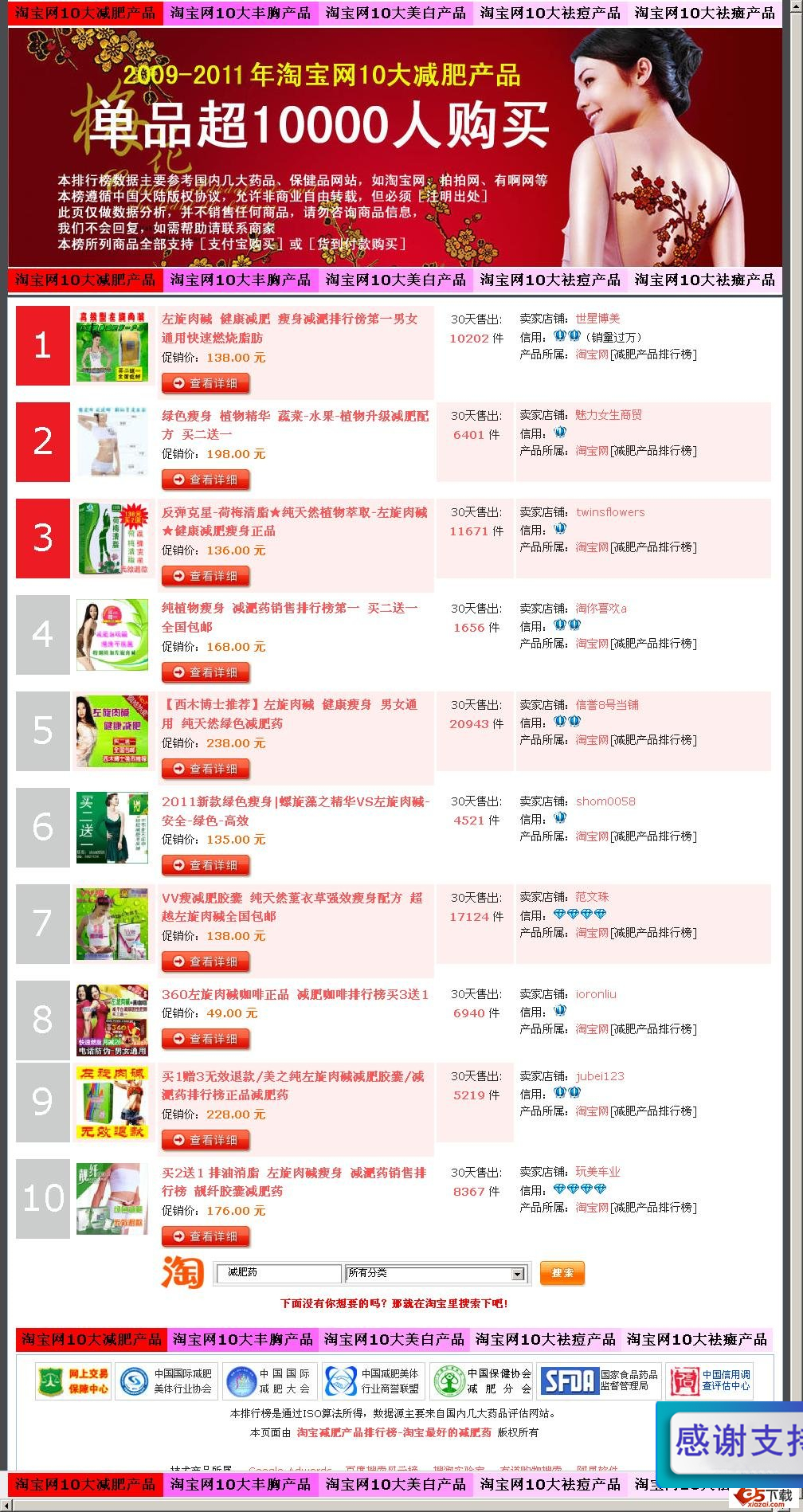Open title link of rank 3 反弹克星 product
803x1512 pixels.
(x=294, y=512)
